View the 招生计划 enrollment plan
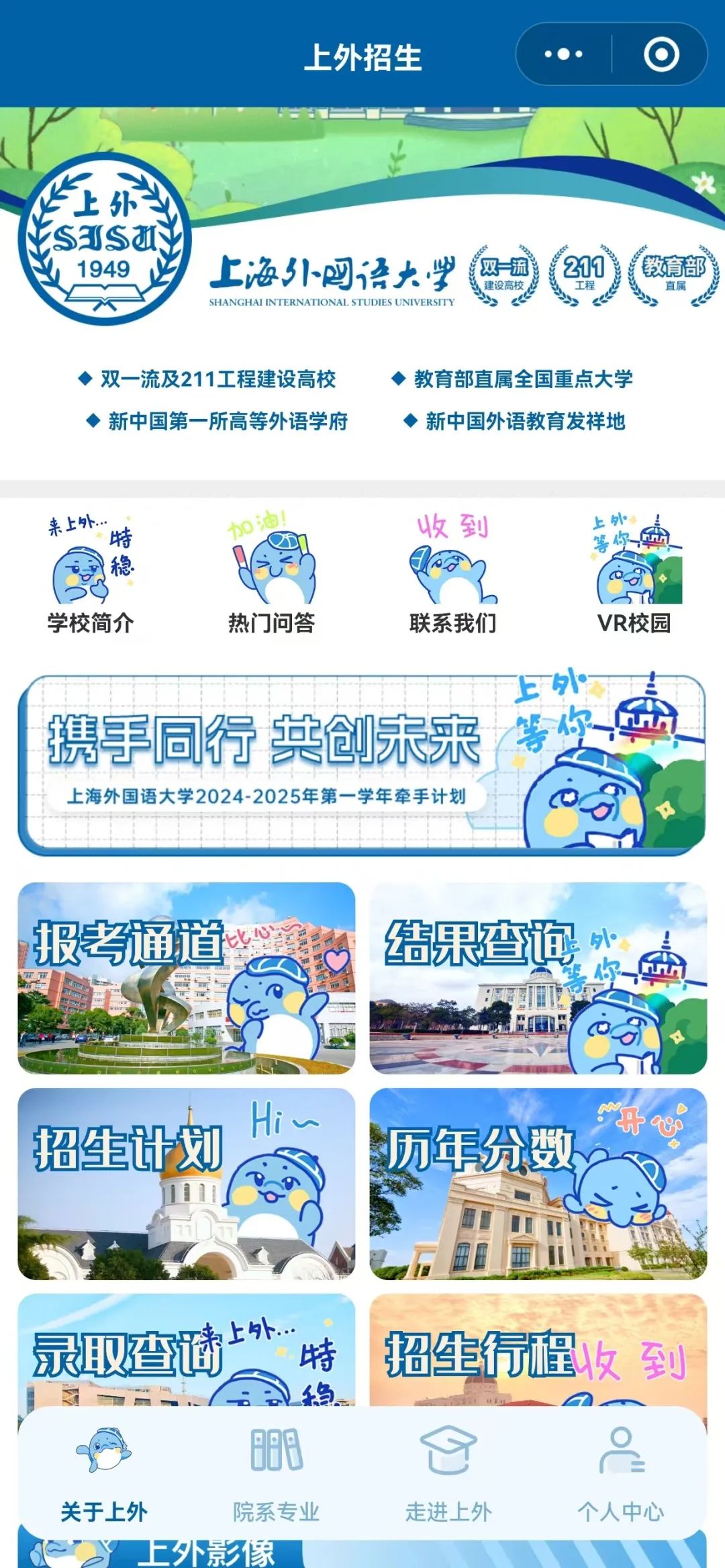Image resolution: width=725 pixels, height=1568 pixels. click(187, 1183)
